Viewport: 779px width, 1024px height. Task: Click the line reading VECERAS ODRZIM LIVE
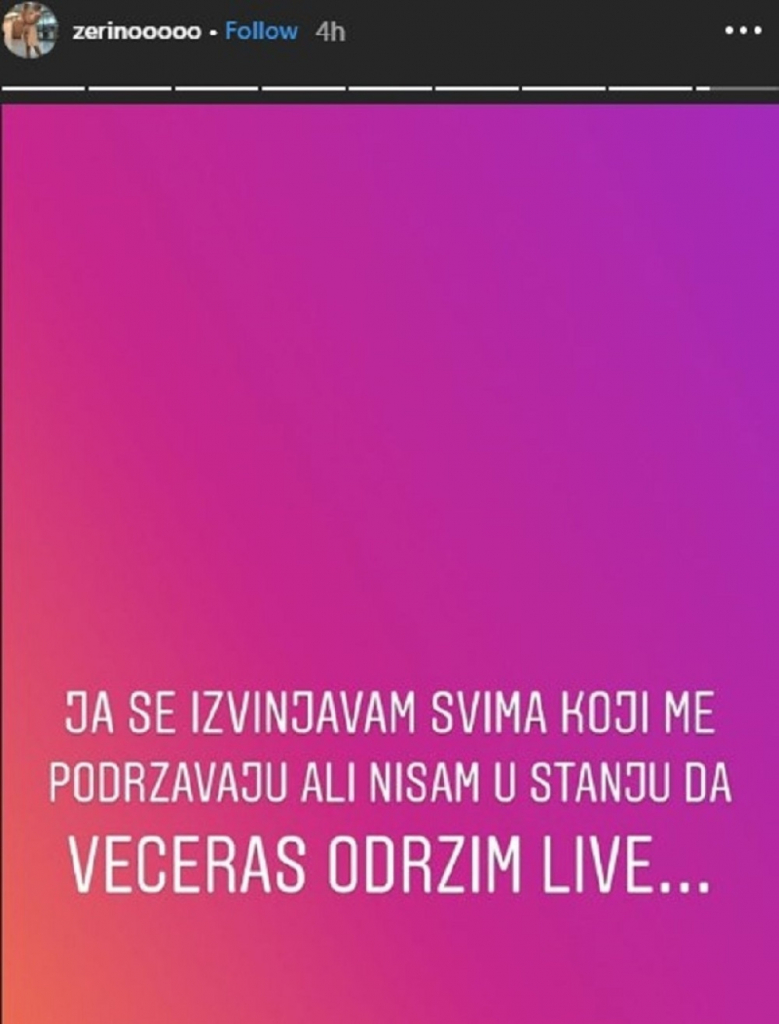[x=390, y=862]
